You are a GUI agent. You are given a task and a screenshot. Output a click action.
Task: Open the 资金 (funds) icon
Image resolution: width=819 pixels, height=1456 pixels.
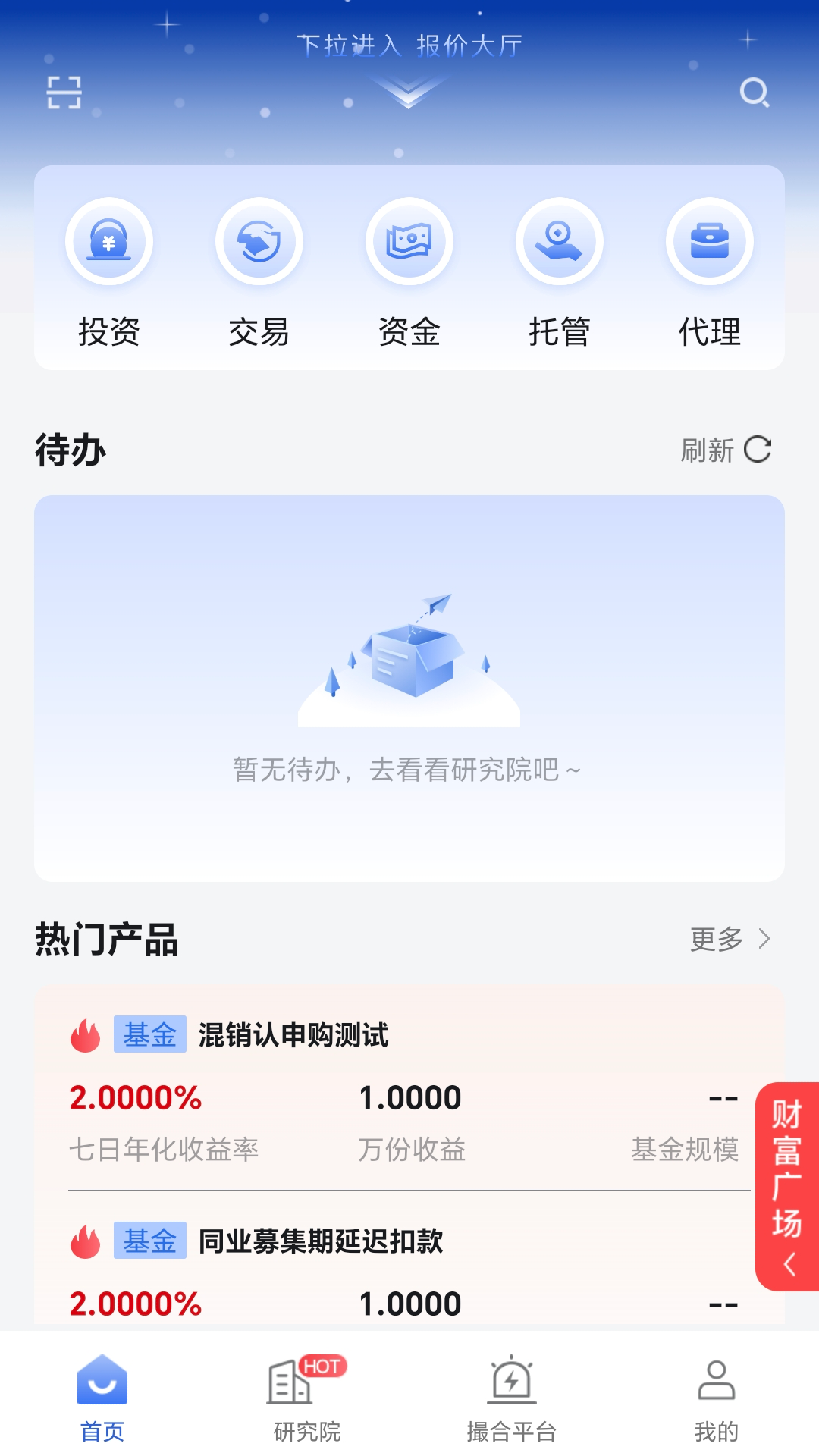tap(409, 241)
